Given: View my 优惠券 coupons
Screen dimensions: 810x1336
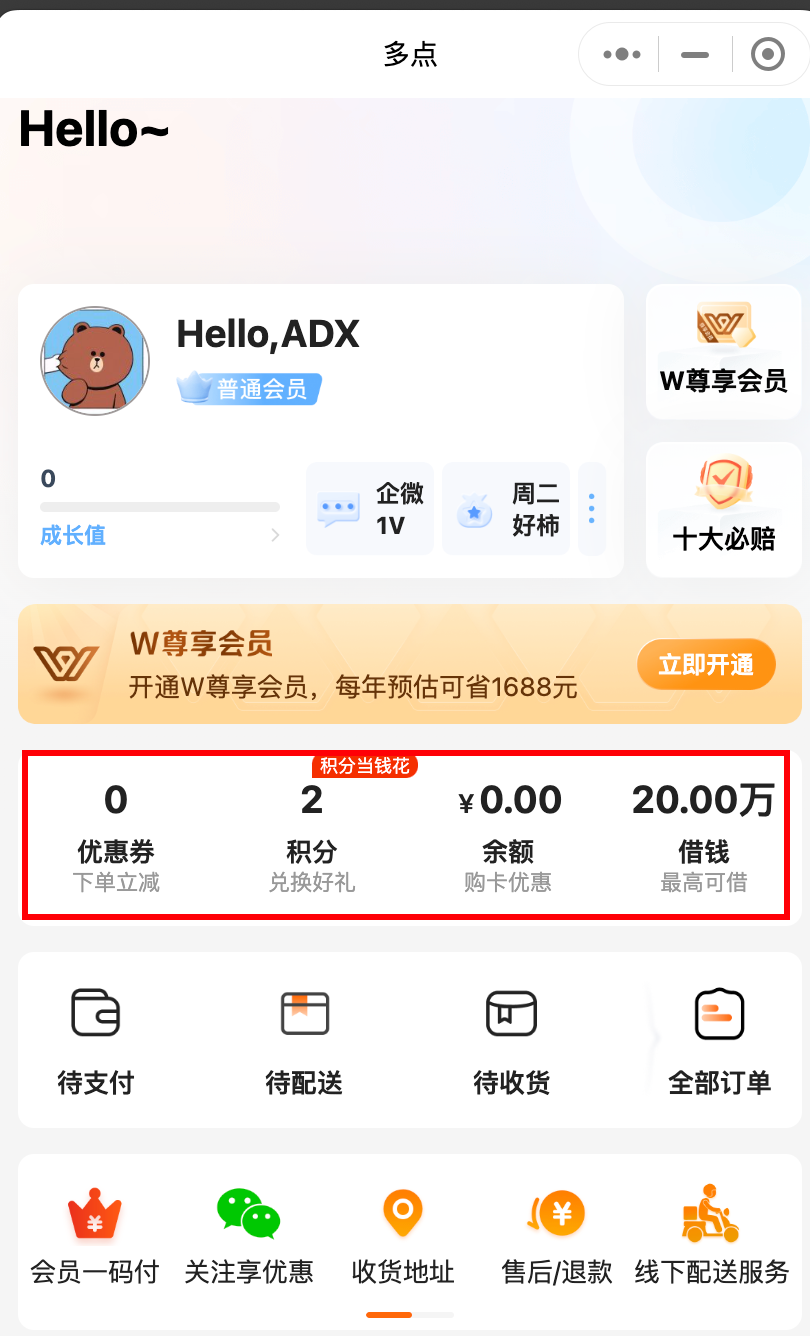Looking at the screenshot, I should pyautogui.click(x=116, y=837).
